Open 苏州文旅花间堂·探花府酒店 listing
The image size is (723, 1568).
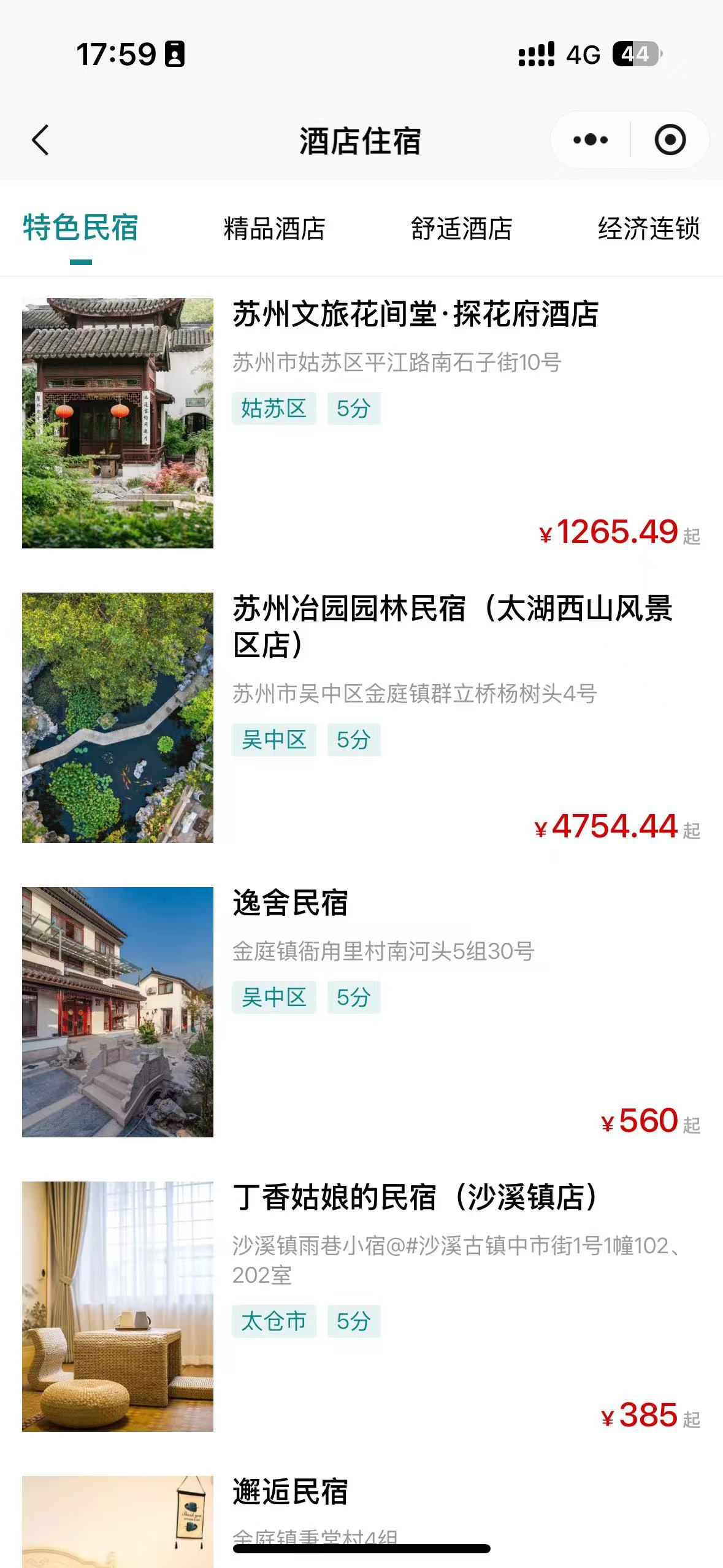[x=415, y=314]
